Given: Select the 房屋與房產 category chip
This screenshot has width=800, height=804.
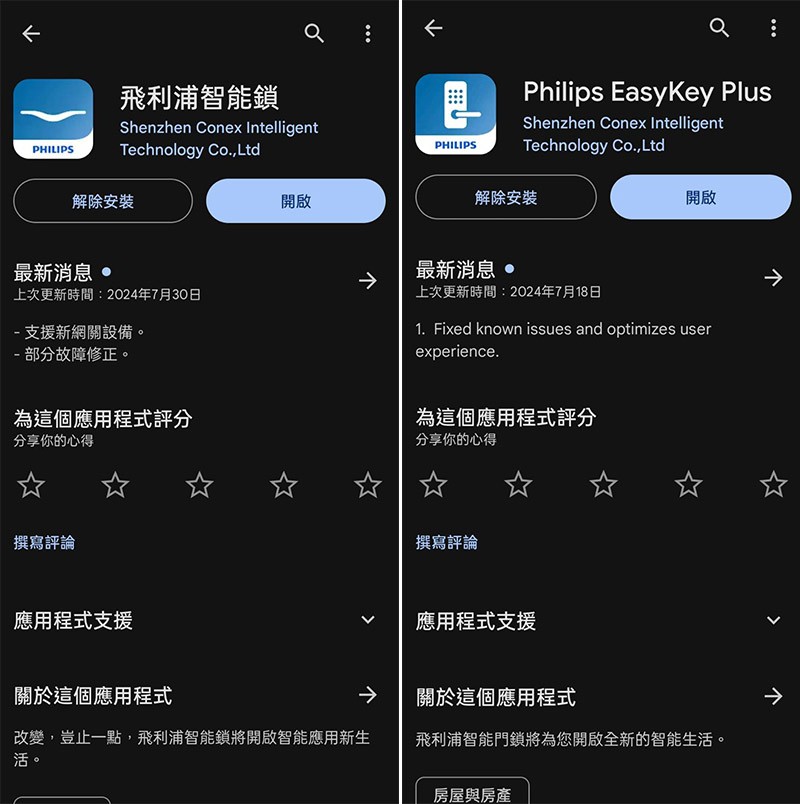Looking at the screenshot, I should (472, 794).
